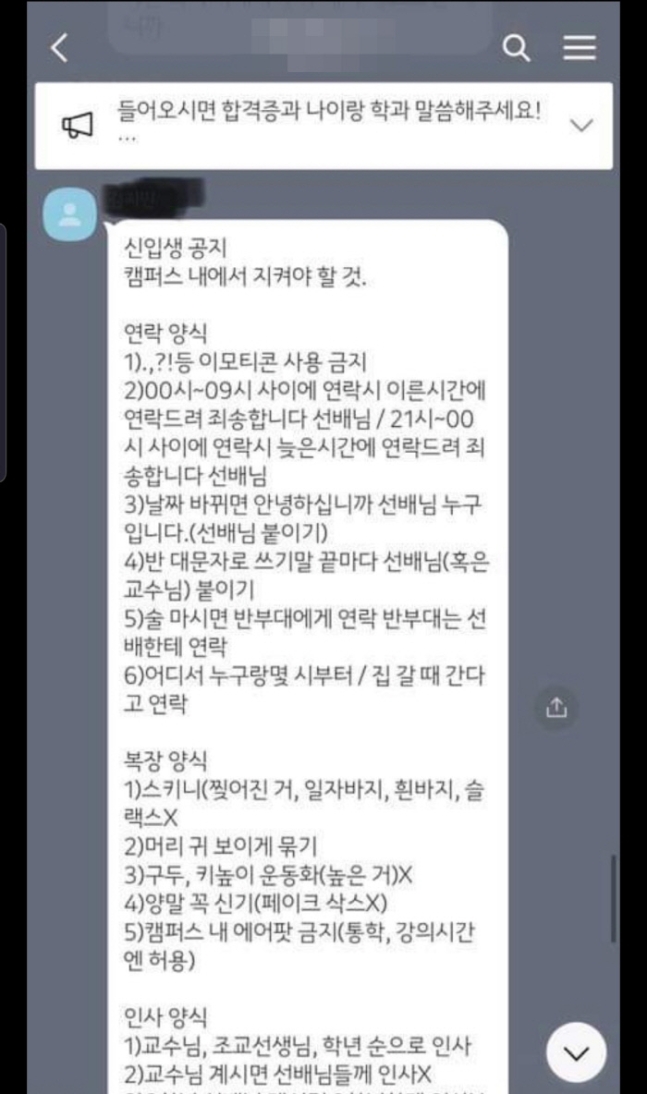Open the chat room hamburger menu

point(580,47)
